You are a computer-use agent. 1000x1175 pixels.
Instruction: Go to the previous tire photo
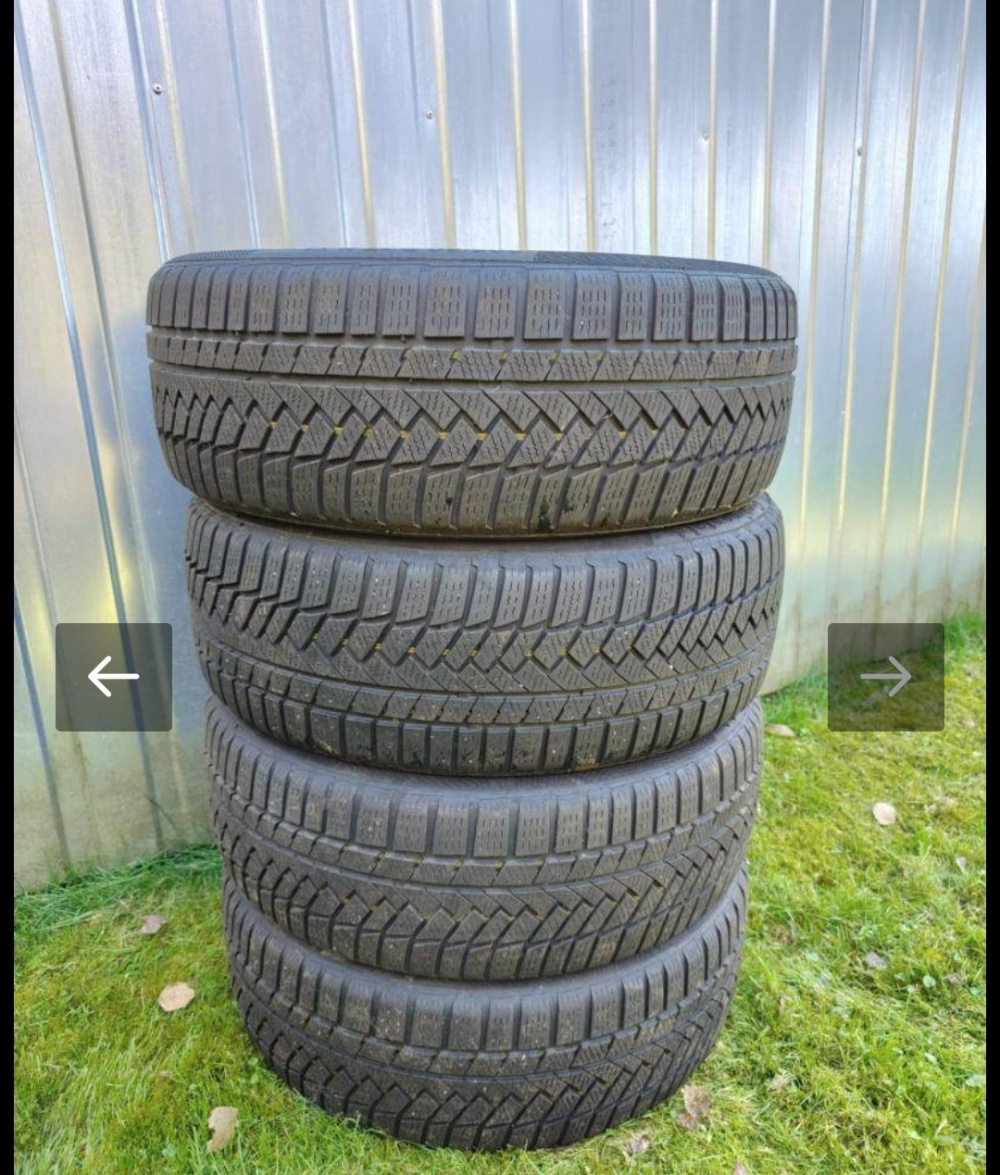tap(113, 677)
